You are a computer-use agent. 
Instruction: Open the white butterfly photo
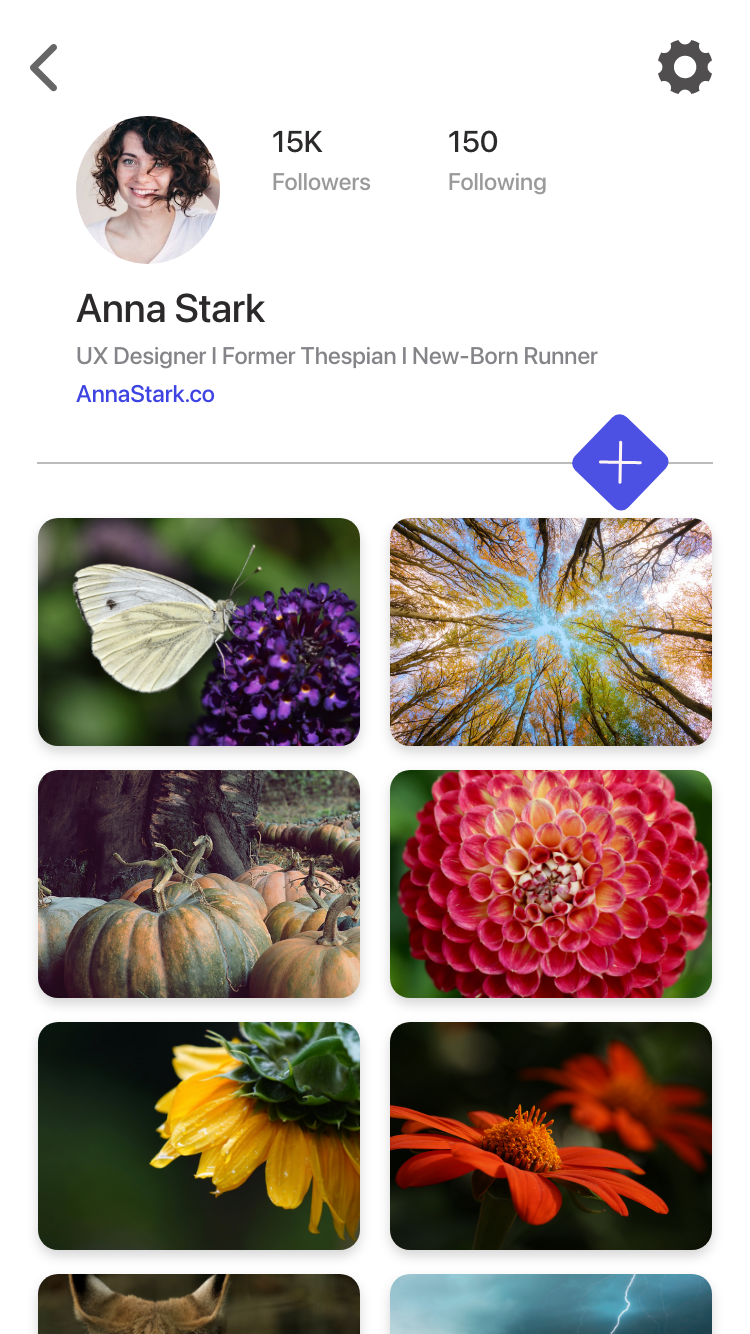[199, 632]
